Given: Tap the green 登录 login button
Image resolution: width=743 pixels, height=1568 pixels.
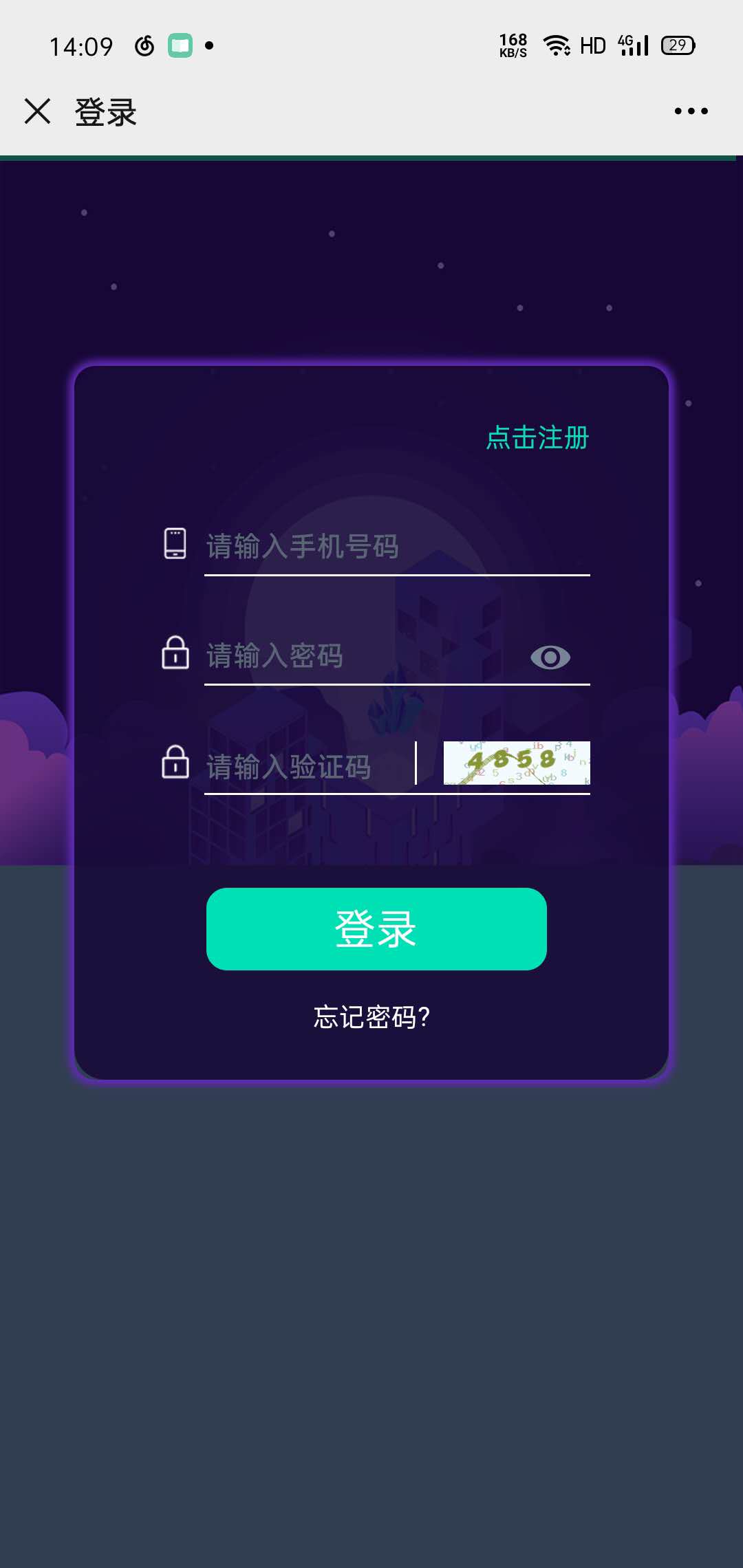Looking at the screenshot, I should 376,928.
